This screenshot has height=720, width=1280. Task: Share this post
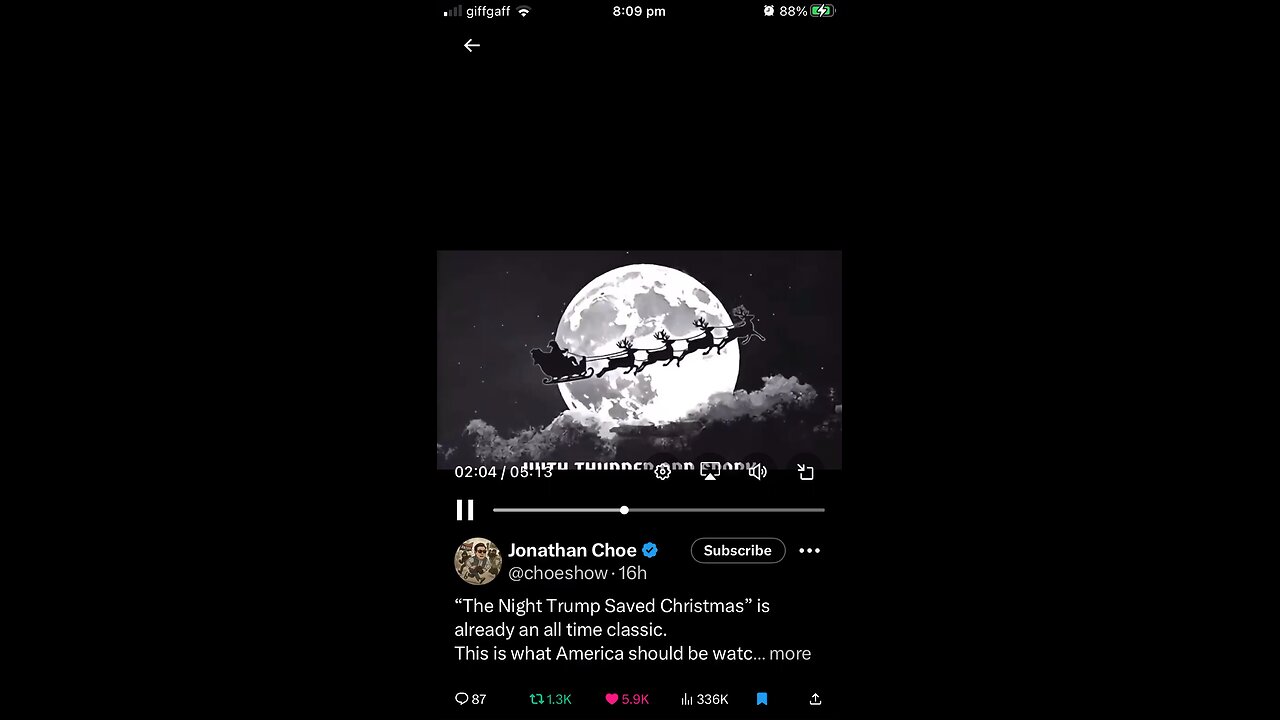point(815,699)
